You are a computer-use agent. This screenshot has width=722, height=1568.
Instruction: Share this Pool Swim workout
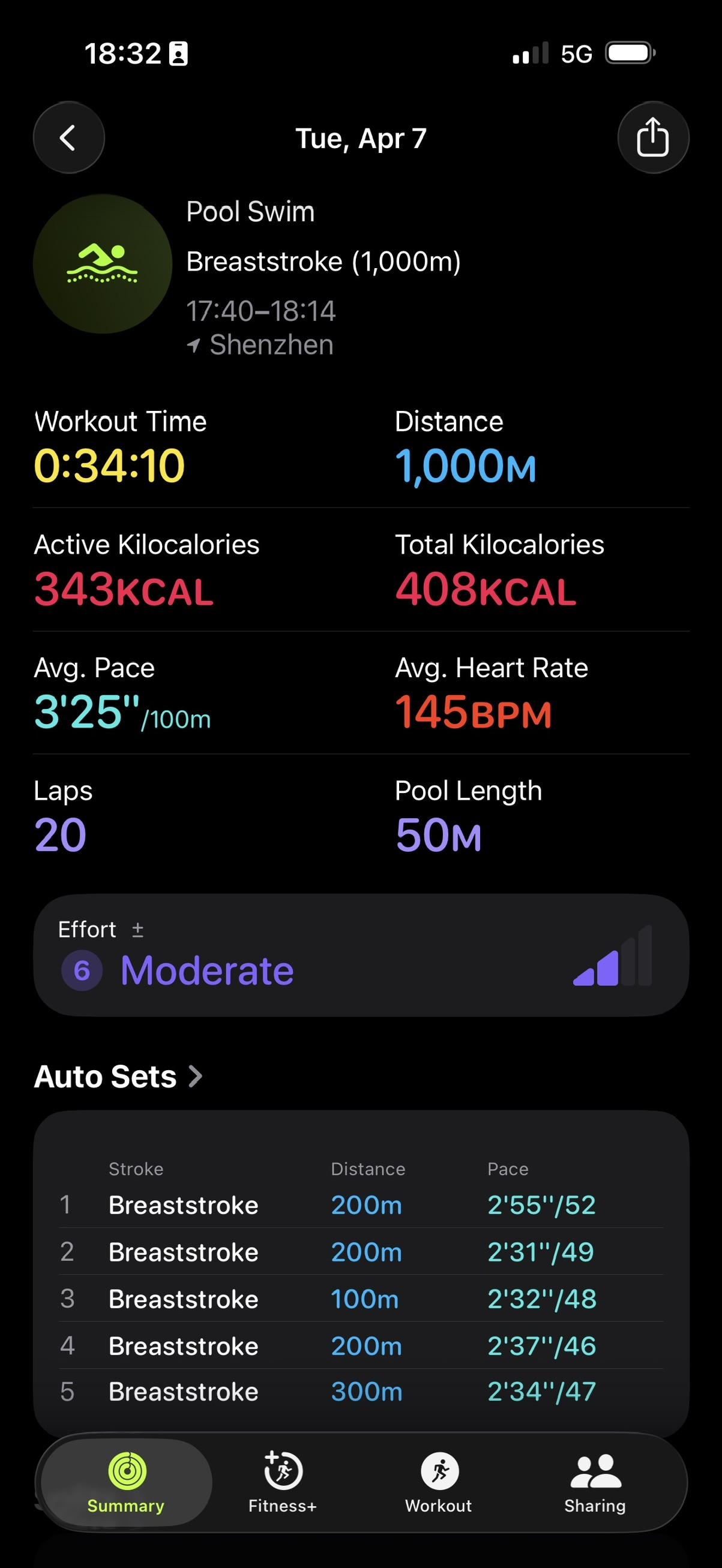652,137
